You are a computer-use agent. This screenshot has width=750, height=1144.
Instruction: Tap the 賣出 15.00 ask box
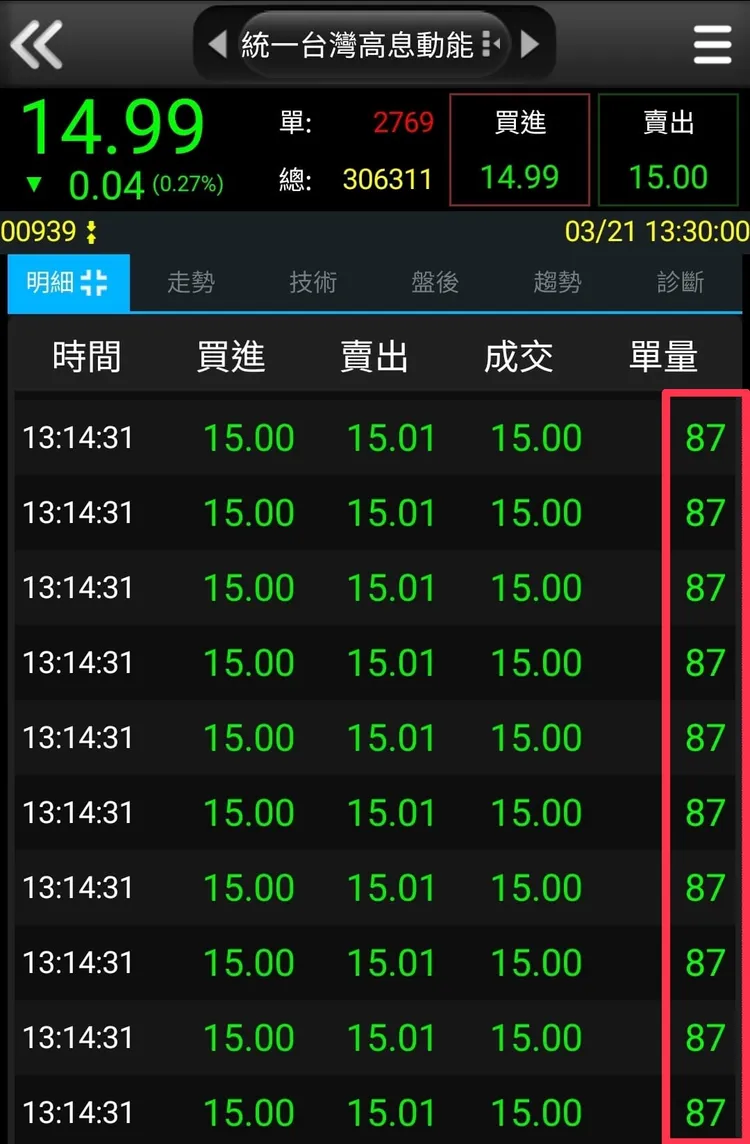tap(667, 150)
